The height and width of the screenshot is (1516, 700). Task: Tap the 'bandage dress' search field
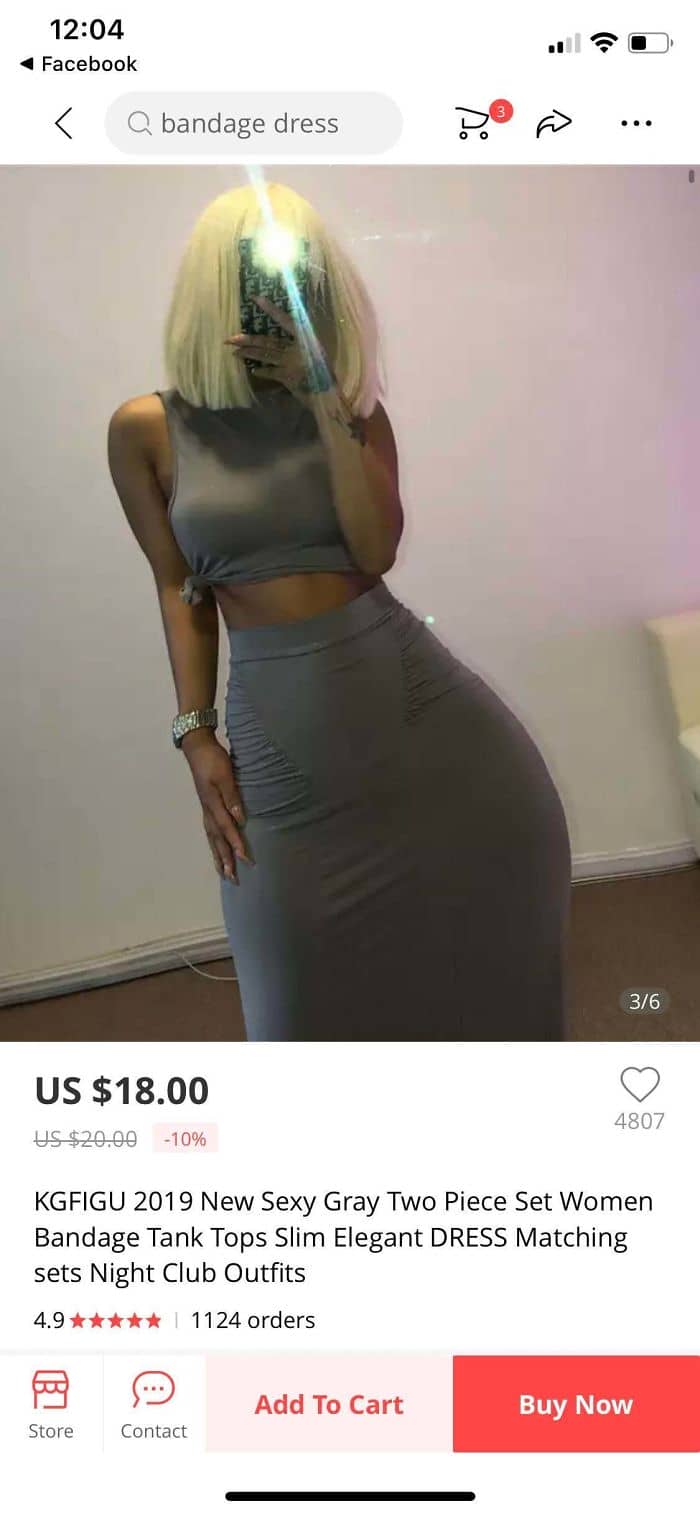(253, 124)
